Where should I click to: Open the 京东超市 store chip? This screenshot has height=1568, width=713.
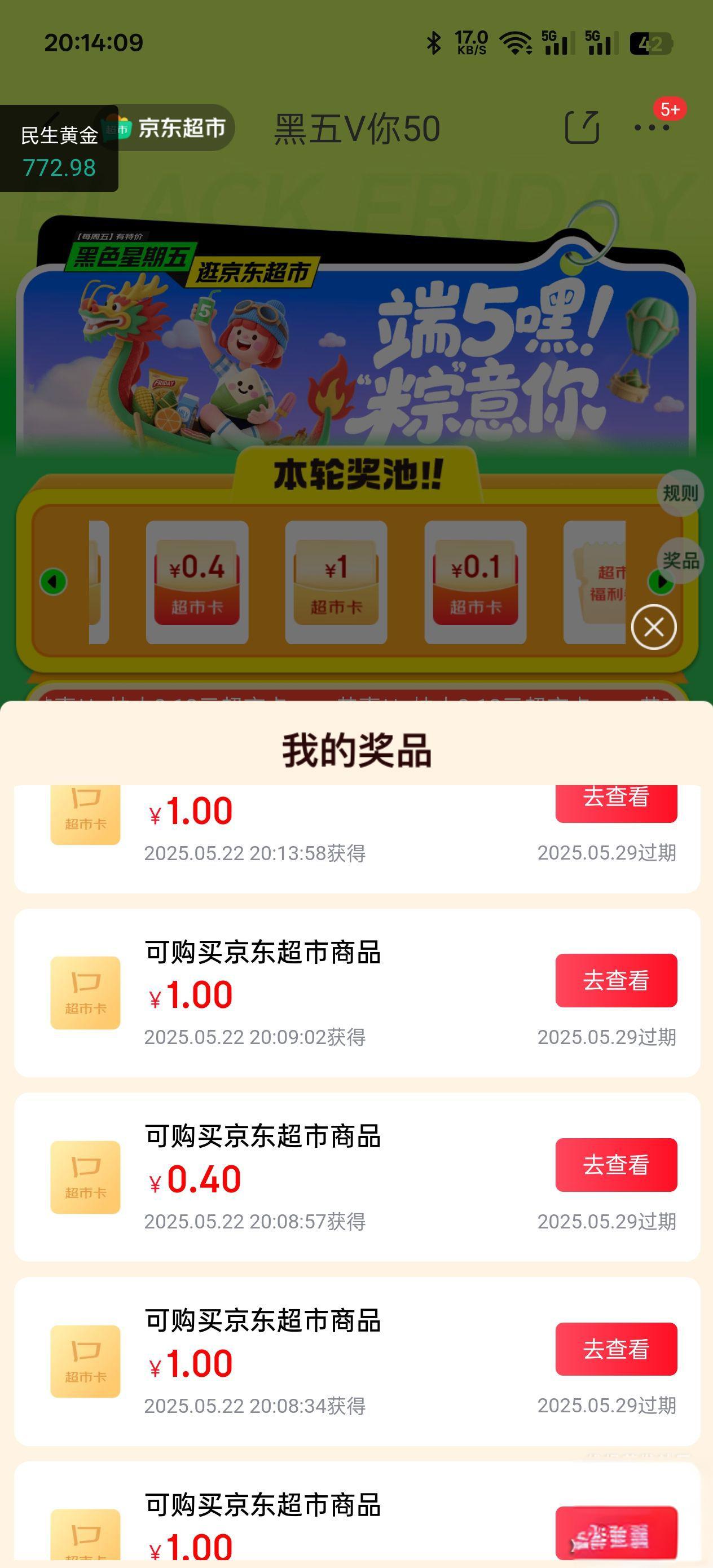(174, 128)
